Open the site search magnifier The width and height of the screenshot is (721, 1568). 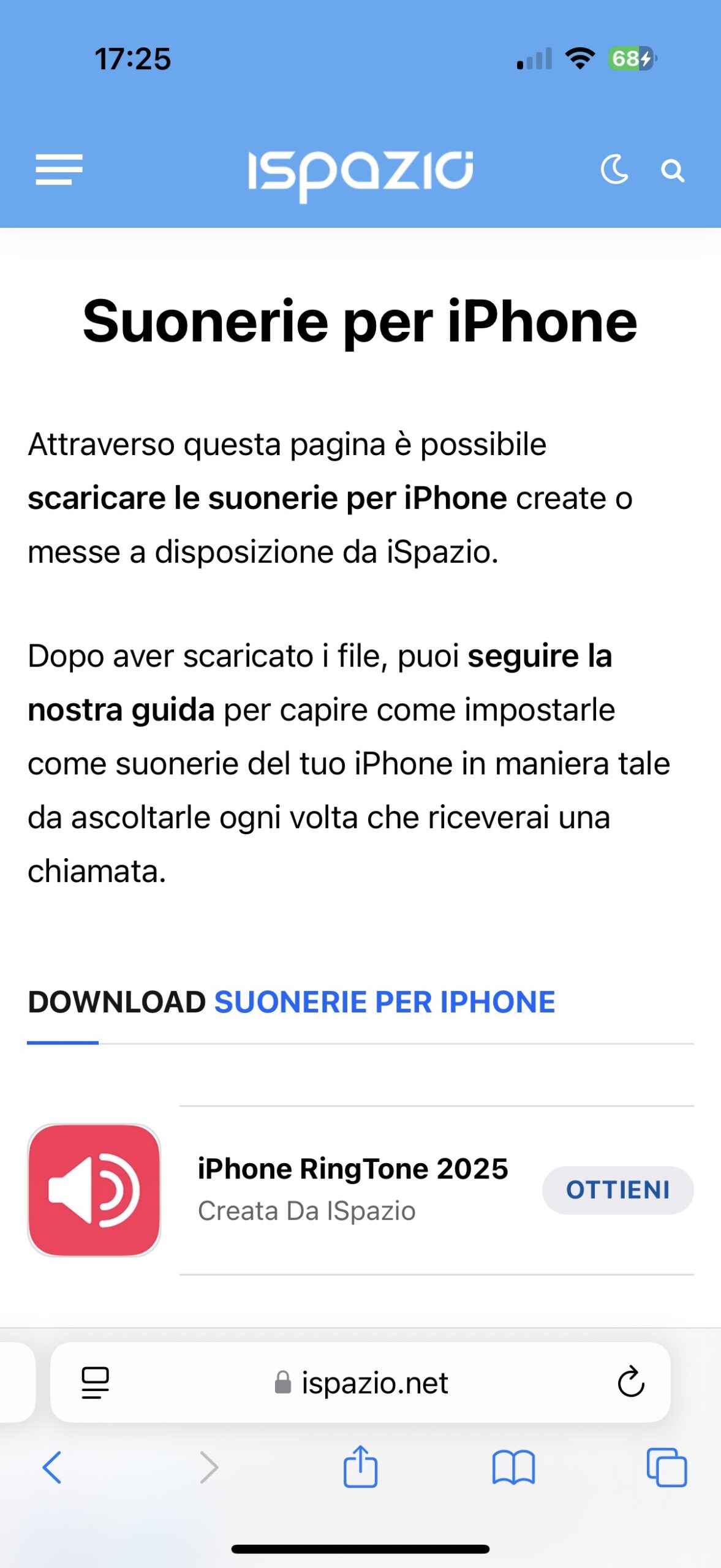click(673, 171)
